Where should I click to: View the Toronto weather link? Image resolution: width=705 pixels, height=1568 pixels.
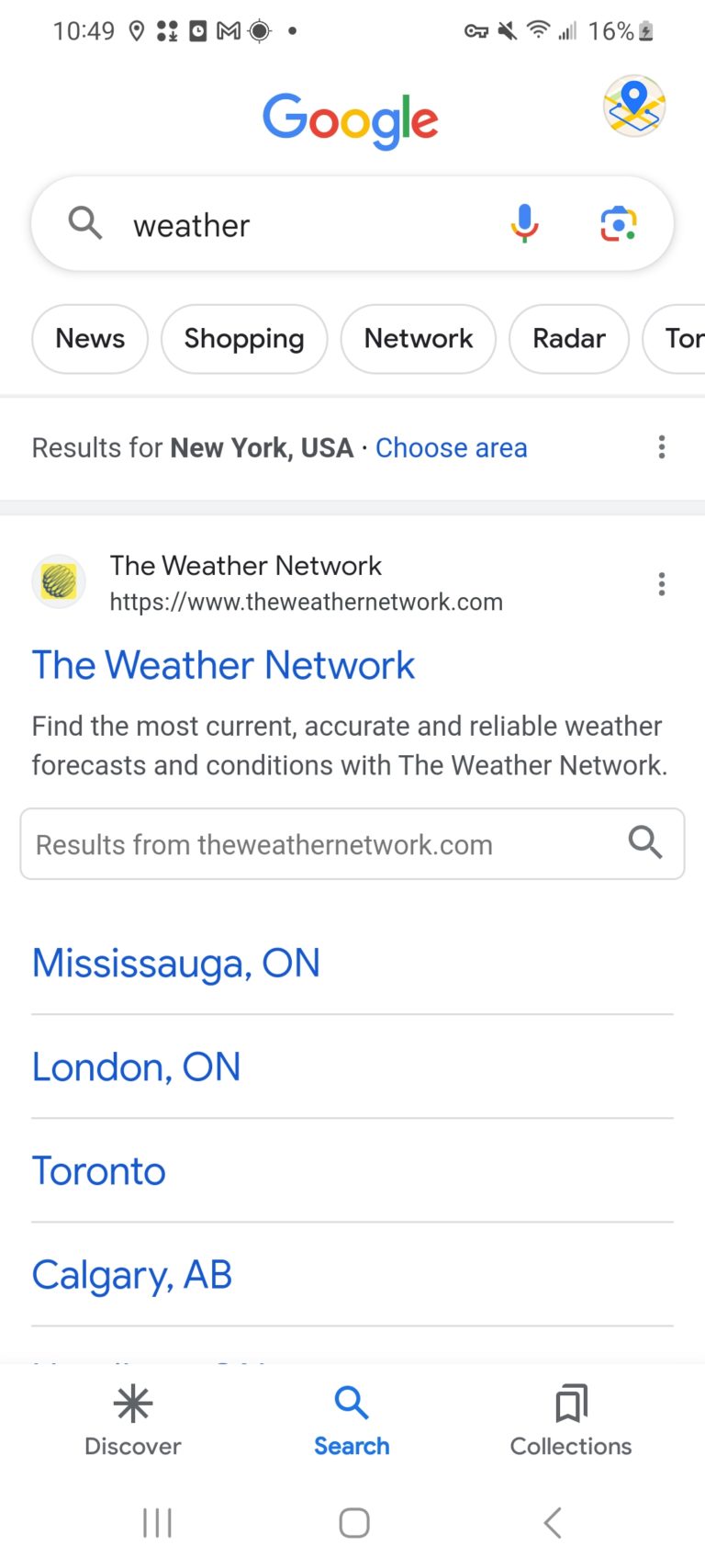tap(99, 1171)
